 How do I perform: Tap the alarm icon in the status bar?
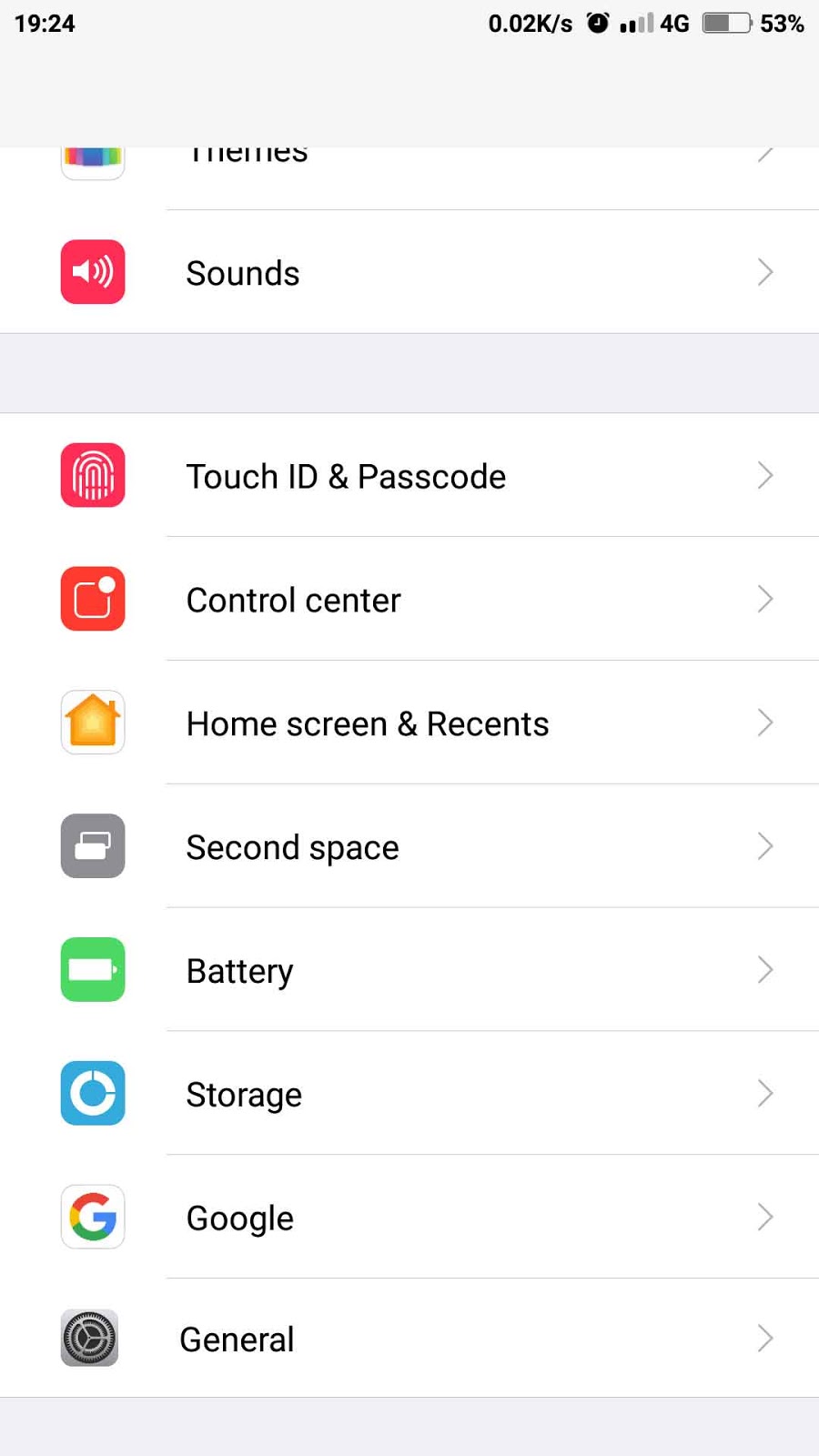pyautogui.click(x=598, y=23)
